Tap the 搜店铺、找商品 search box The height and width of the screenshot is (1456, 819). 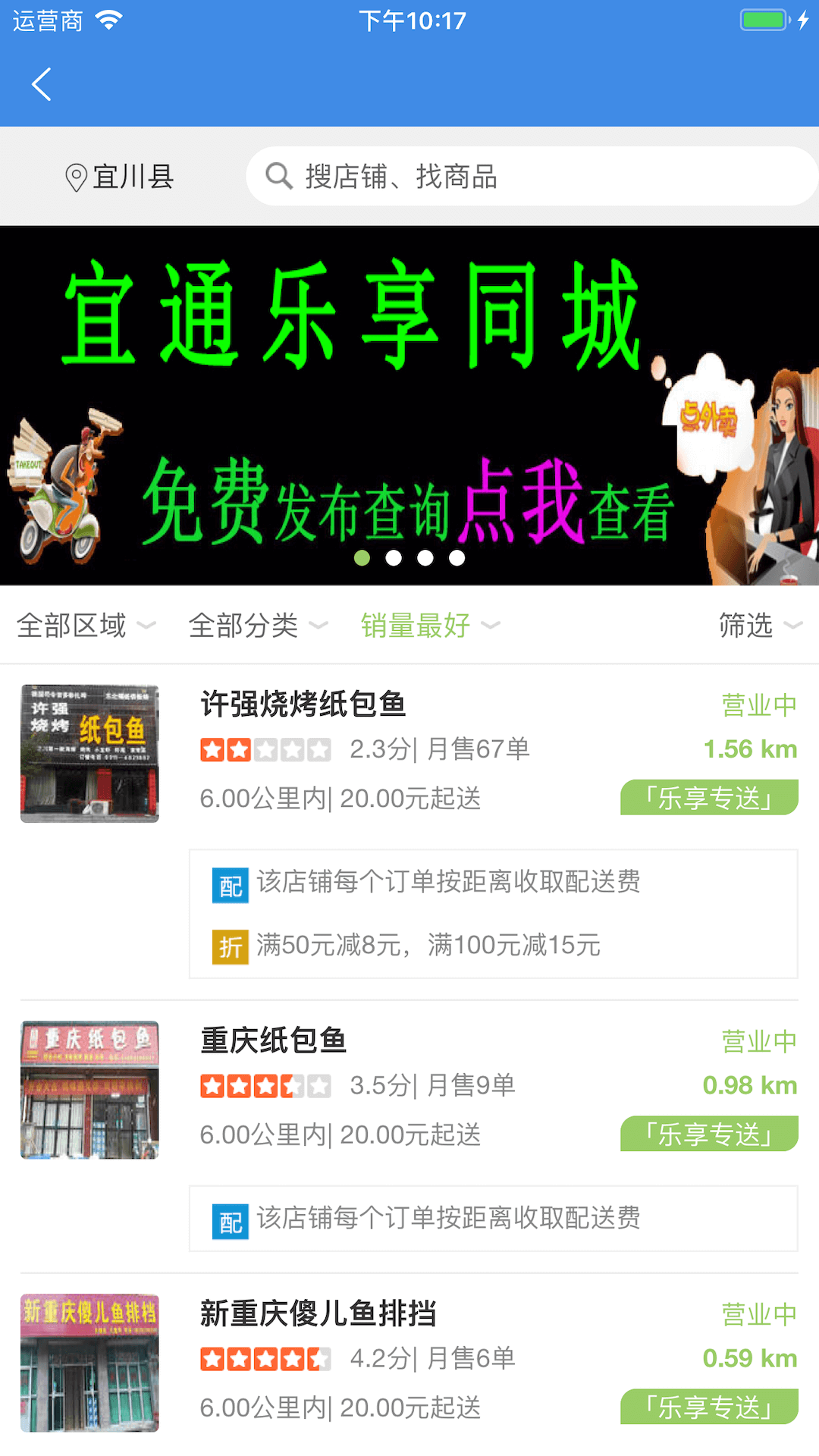pyautogui.click(x=531, y=177)
